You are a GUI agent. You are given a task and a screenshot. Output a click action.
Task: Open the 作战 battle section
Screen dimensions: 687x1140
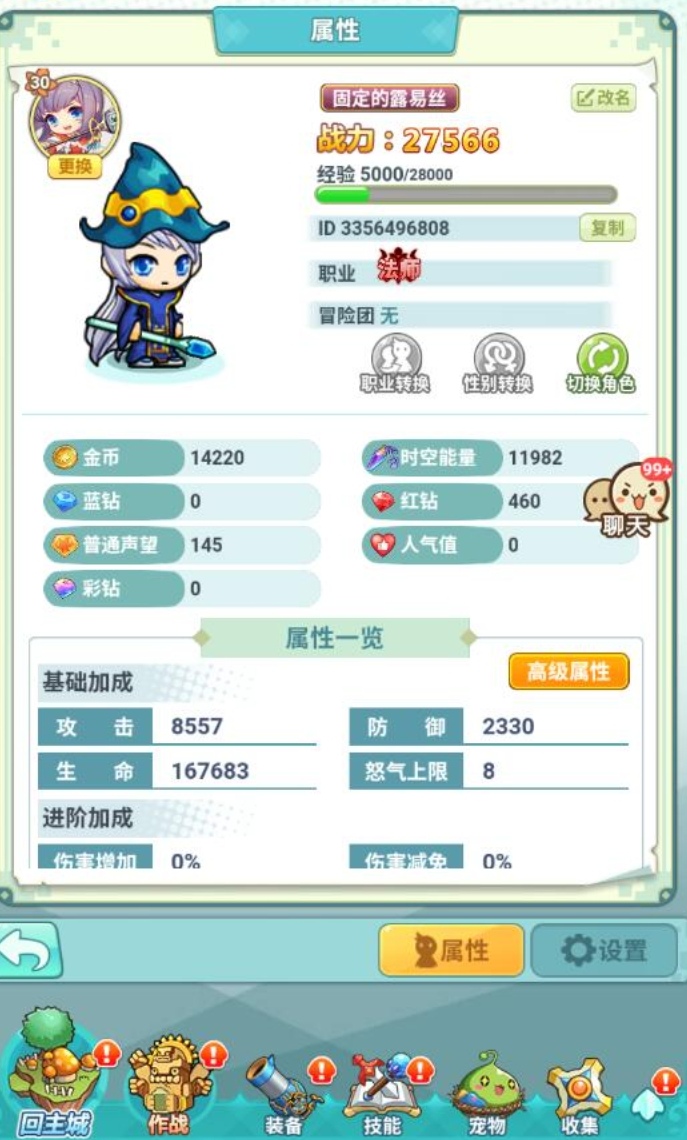[168, 1083]
